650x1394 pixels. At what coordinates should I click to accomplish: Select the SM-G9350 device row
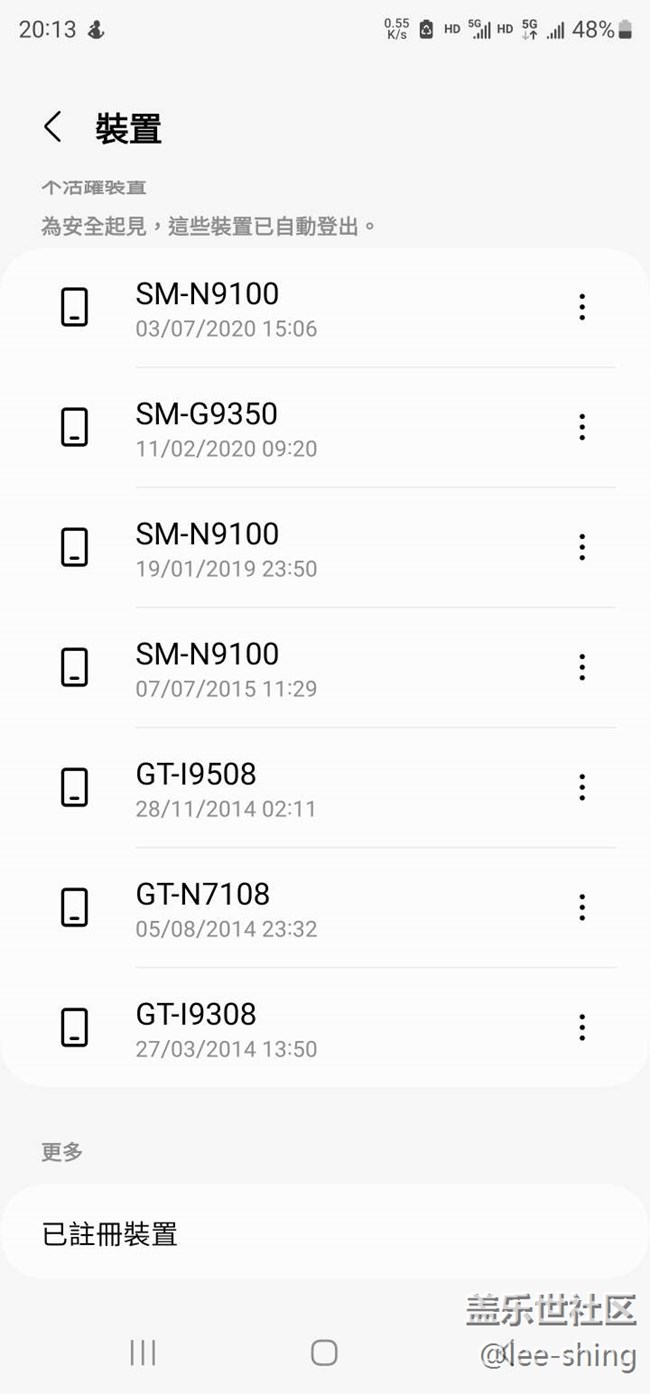point(300,428)
